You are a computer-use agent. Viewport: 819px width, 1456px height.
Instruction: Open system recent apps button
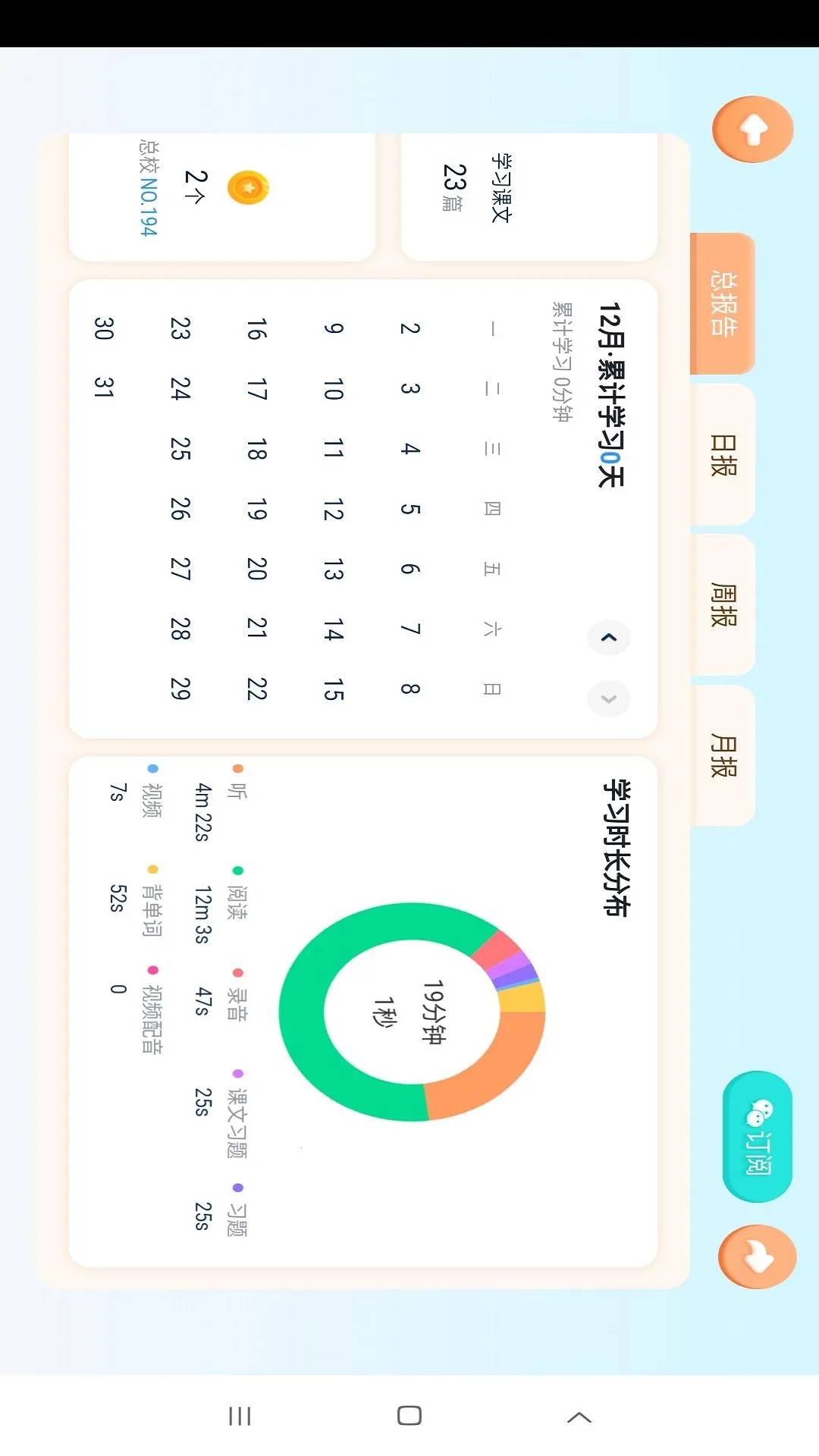tap(240, 1416)
